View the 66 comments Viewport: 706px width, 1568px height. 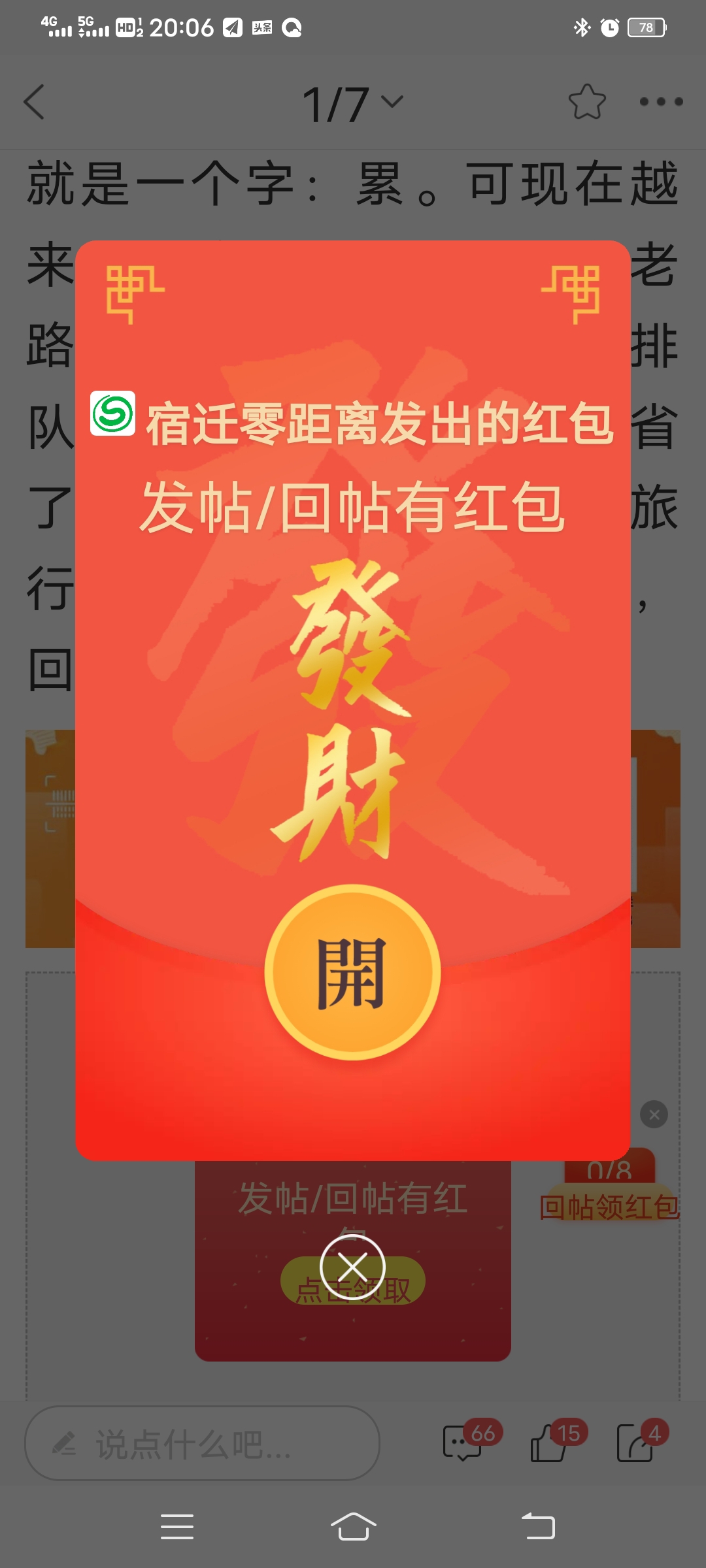[463, 1443]
